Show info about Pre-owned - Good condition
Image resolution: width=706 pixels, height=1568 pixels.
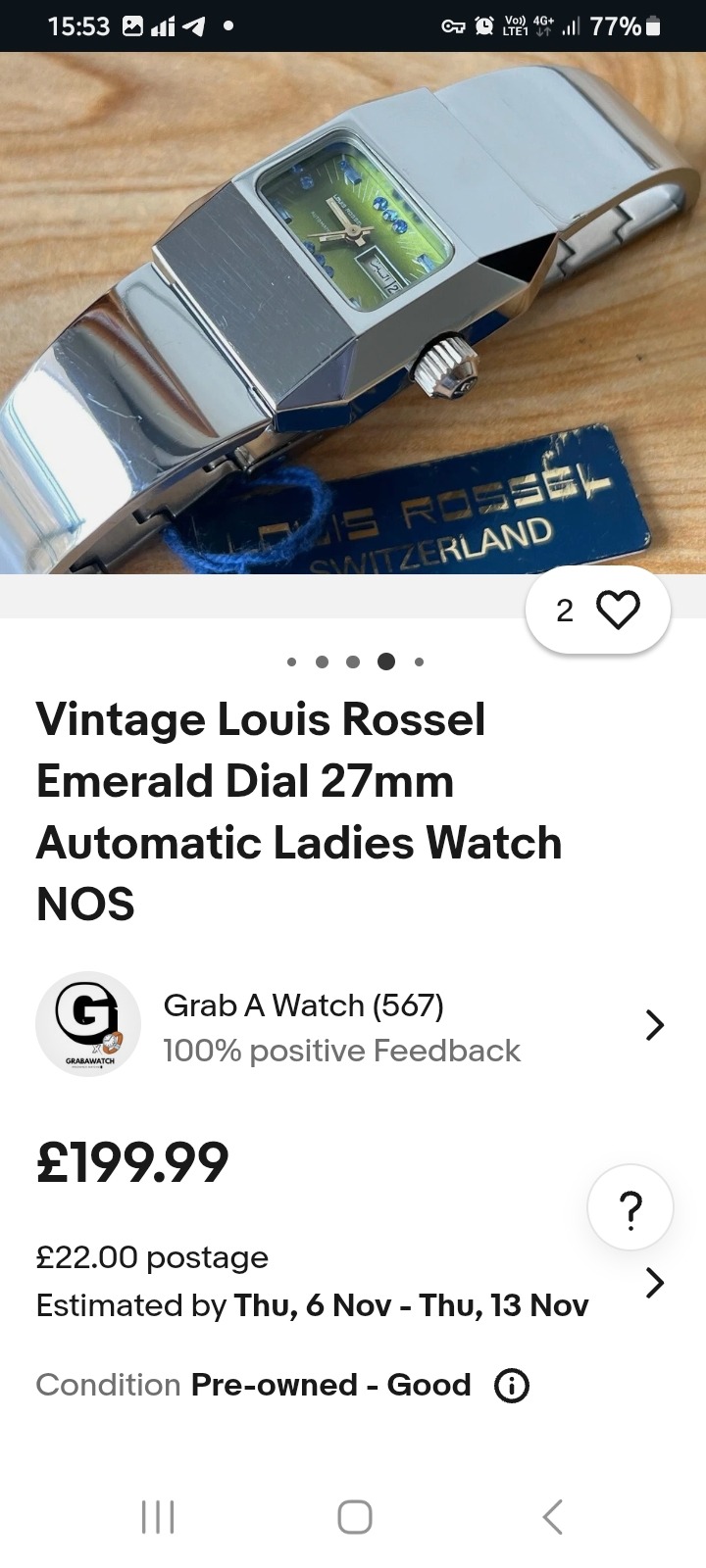point(512,1386)
